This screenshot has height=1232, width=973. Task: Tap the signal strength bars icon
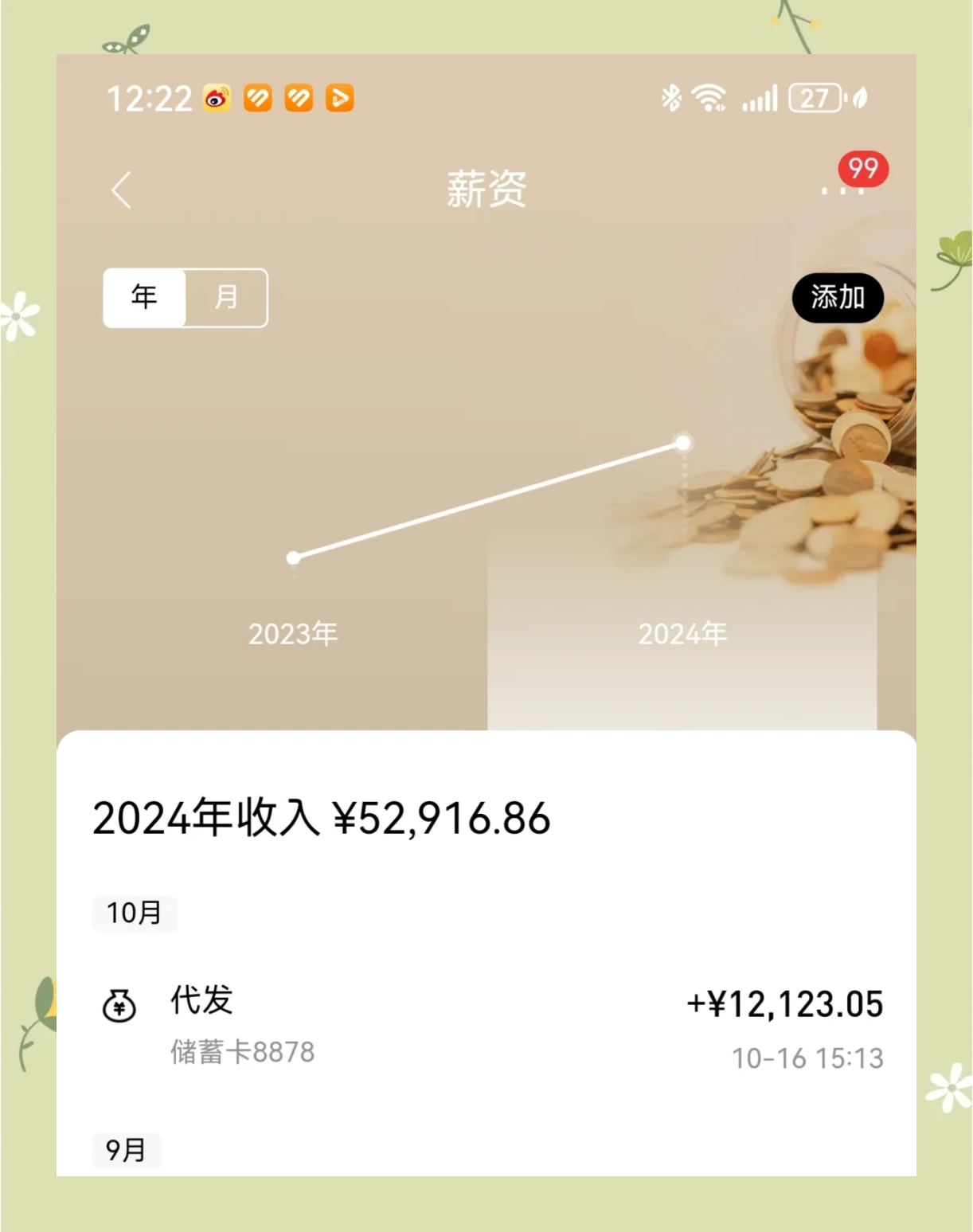coord(758,97)
